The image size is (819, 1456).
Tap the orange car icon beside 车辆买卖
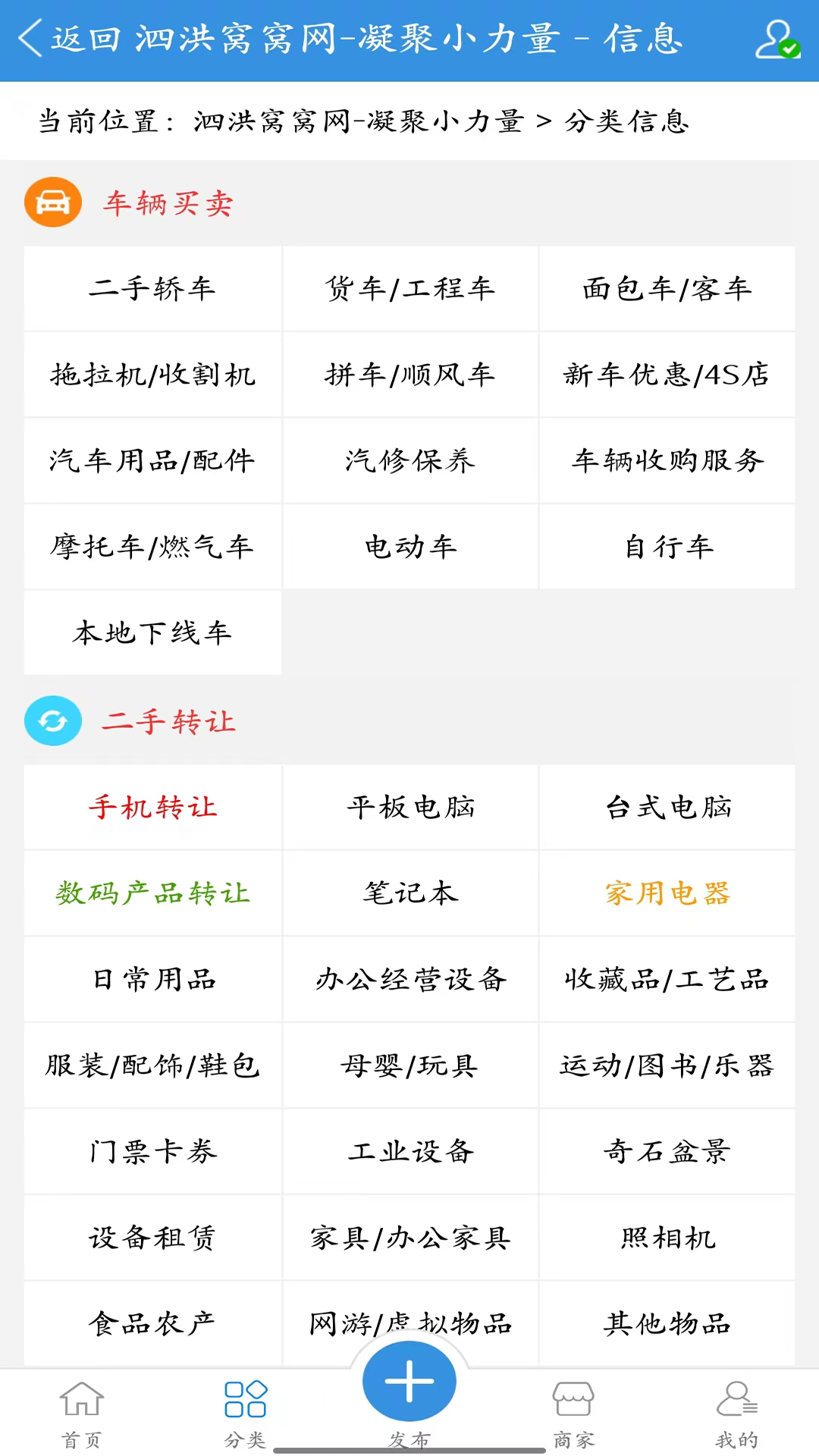(52, 202)
